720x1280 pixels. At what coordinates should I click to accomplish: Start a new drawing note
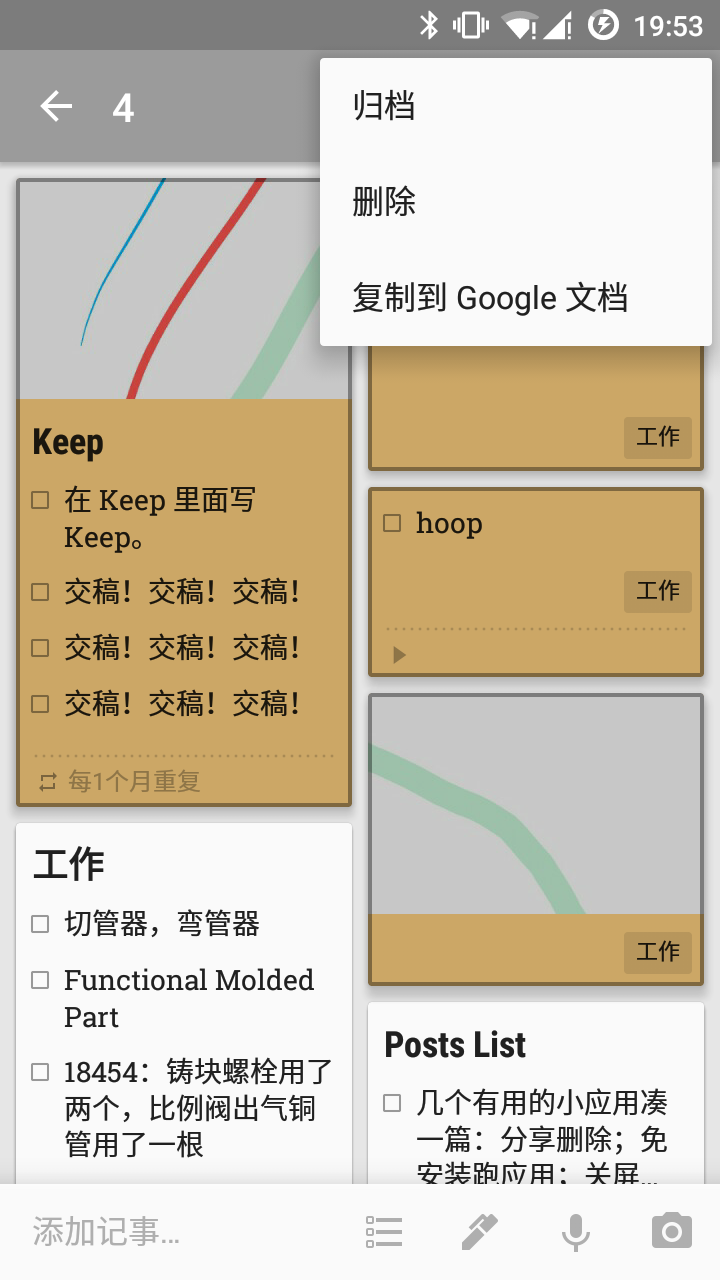(x=479, y=1231)
